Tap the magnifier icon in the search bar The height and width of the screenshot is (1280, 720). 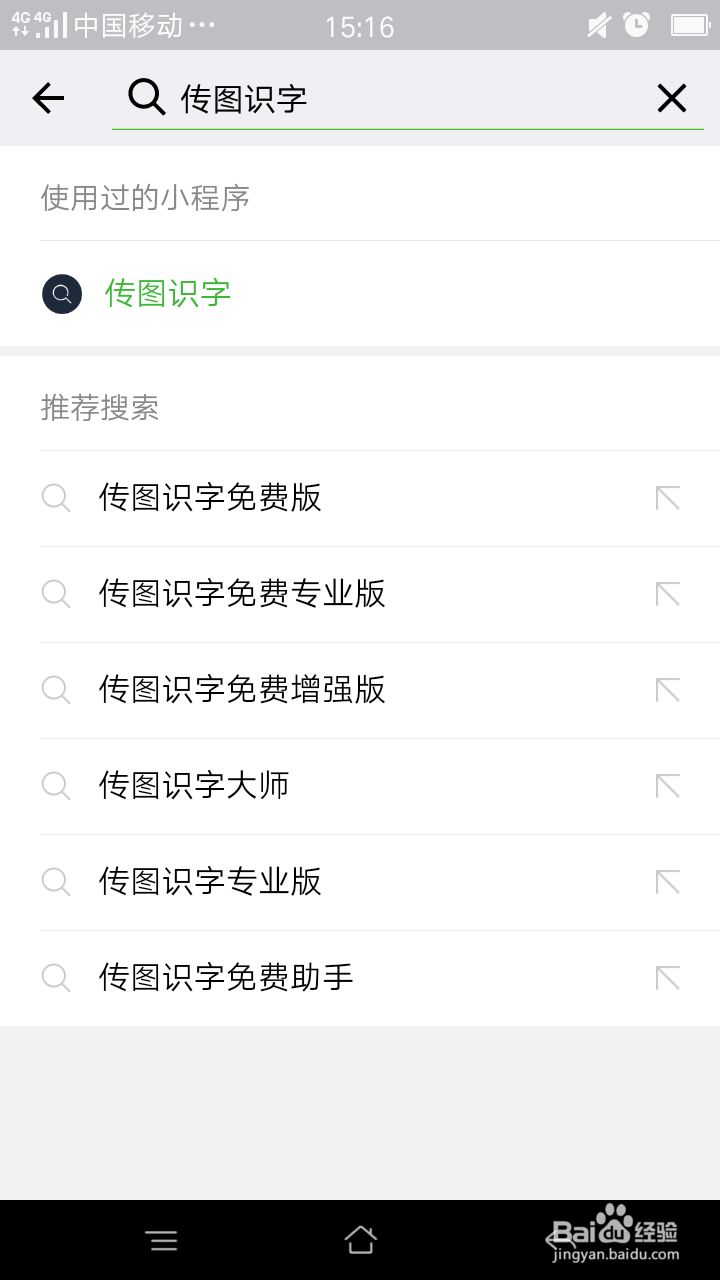pyautogui.click(x=146, y=97)
